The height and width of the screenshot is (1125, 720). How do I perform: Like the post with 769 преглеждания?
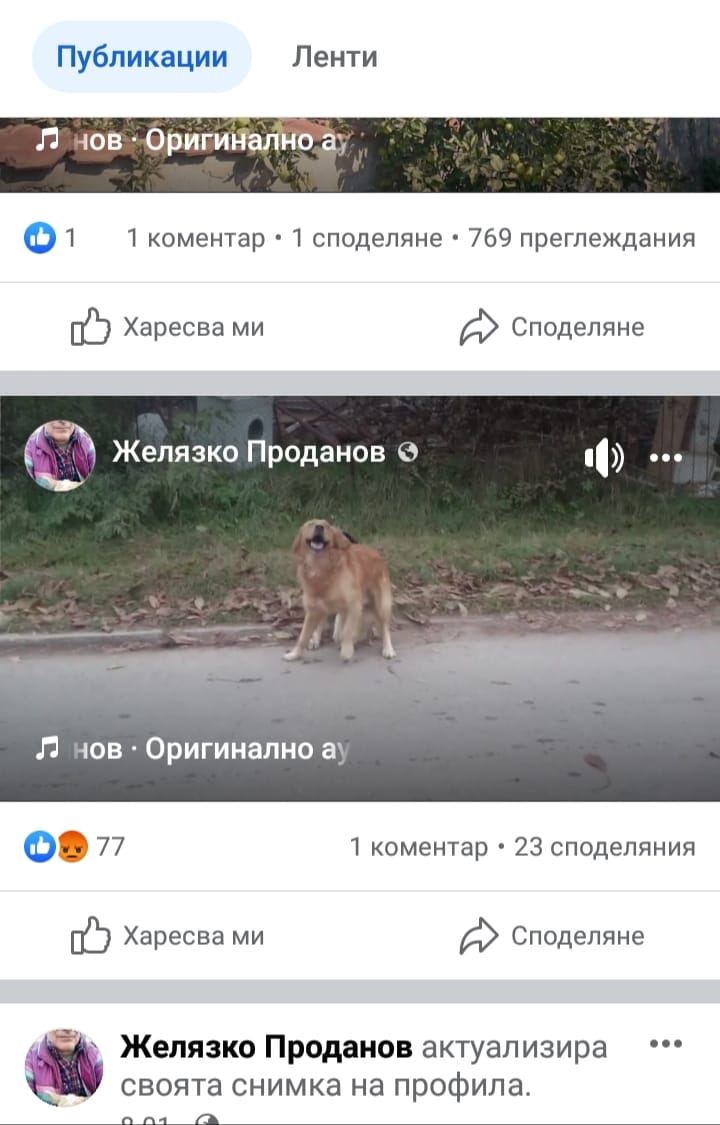[168, 327]
